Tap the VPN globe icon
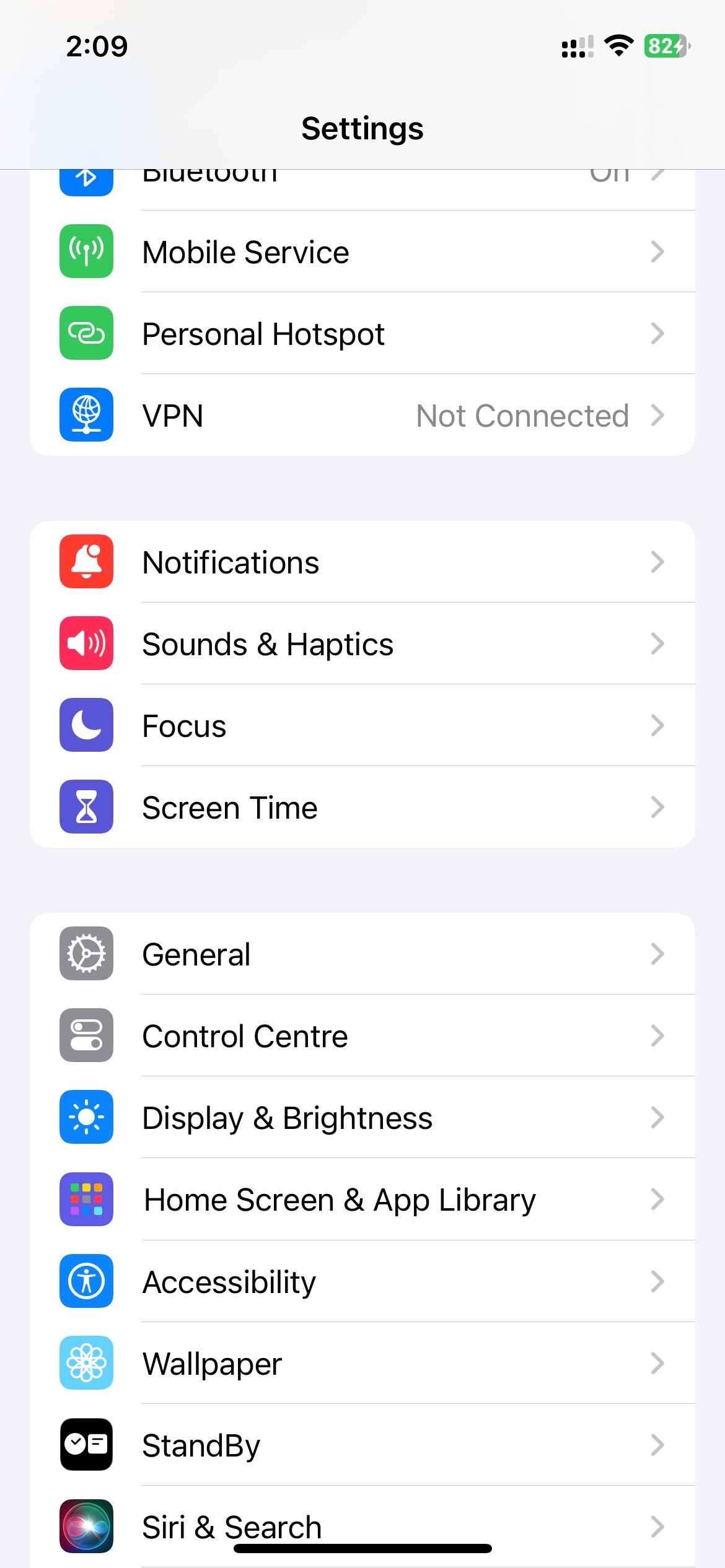Image resolution: width=725 pixels, height=1568 pixels. point(86,415)
